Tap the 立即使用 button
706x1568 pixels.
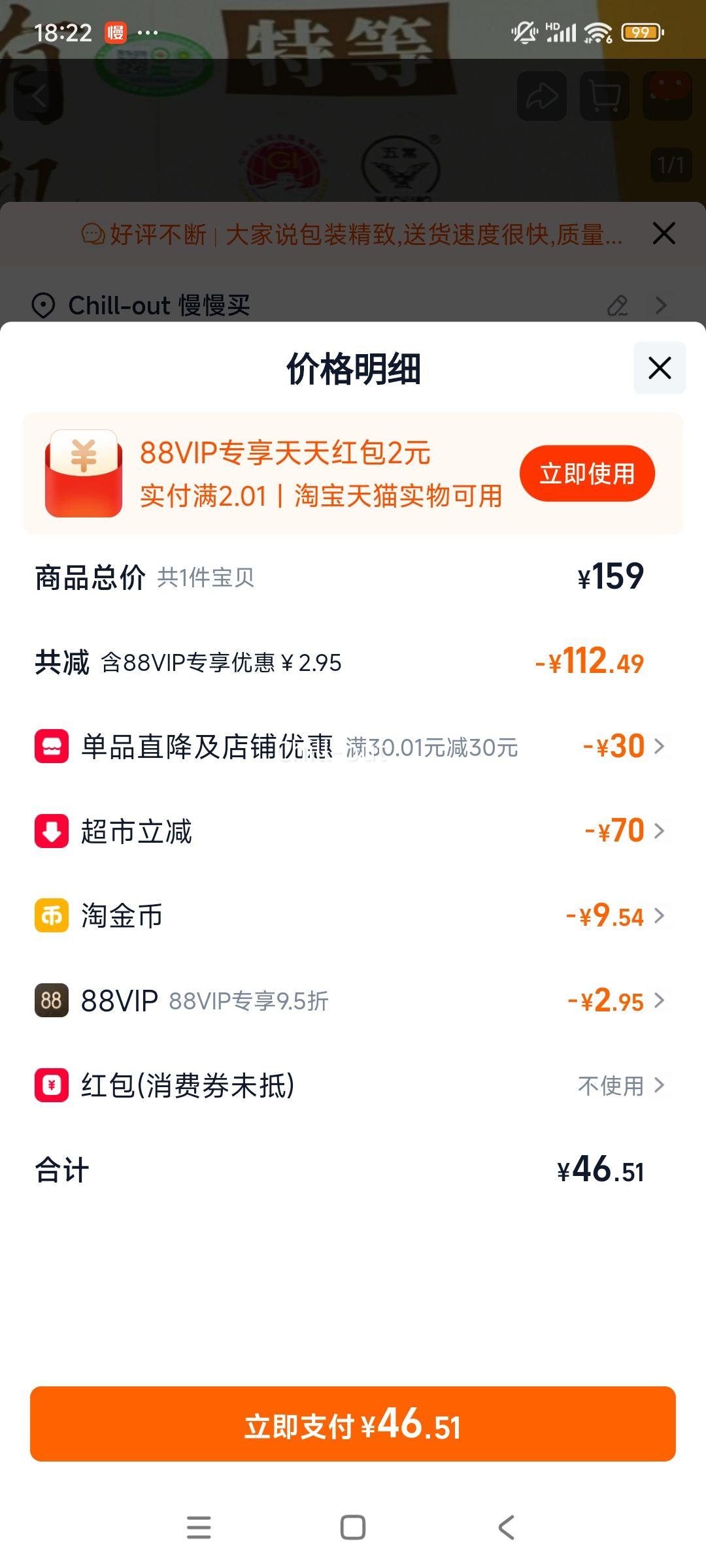[x=587, y=473]
